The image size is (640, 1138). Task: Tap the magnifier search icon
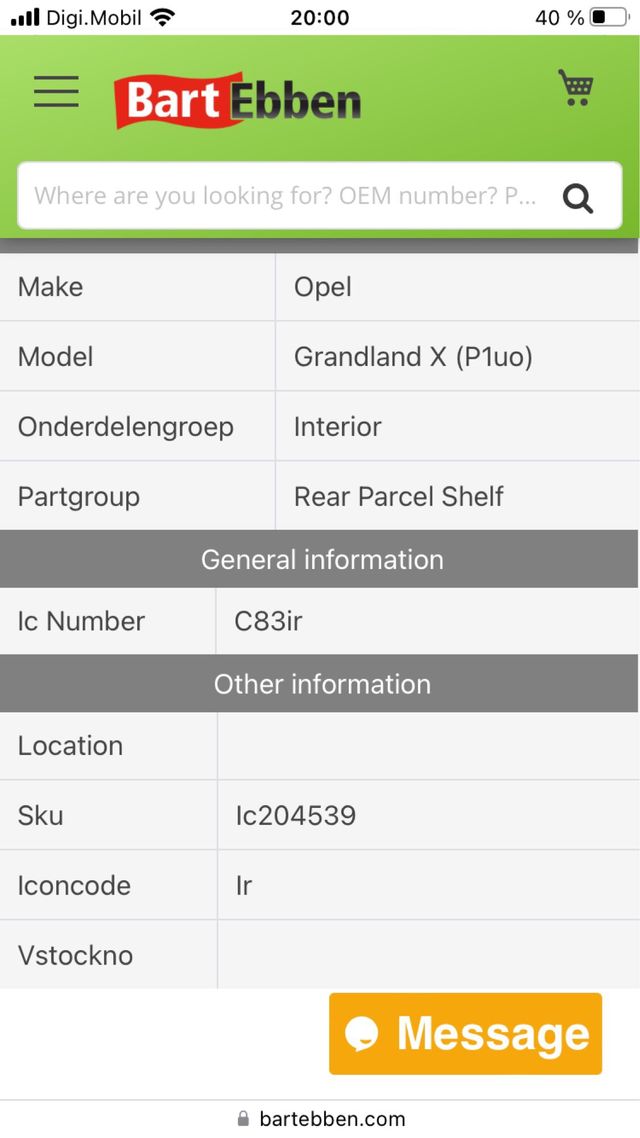(578, 198)
